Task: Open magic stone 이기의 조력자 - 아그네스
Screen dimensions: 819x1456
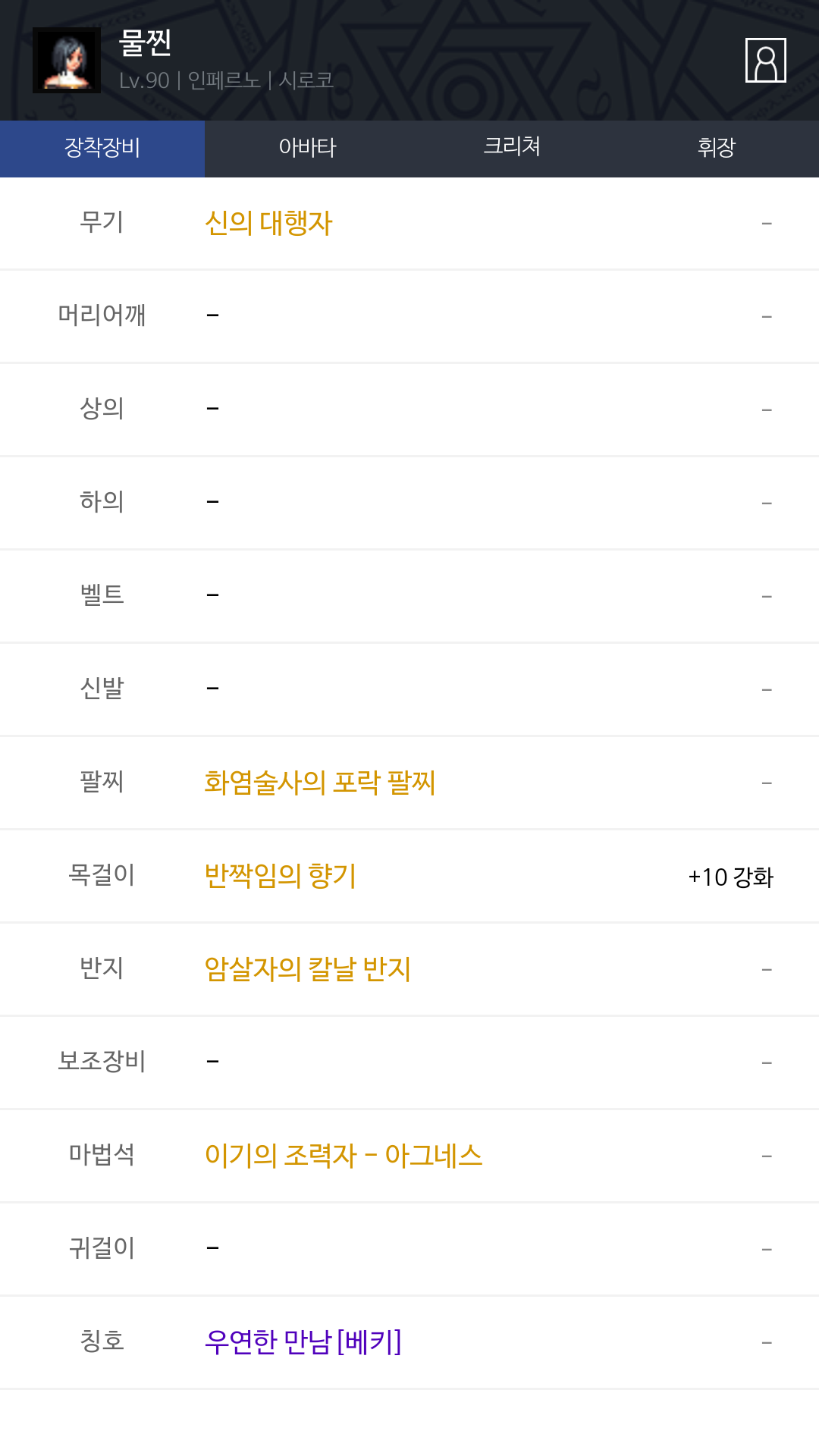Action: tap(344, 1155)
